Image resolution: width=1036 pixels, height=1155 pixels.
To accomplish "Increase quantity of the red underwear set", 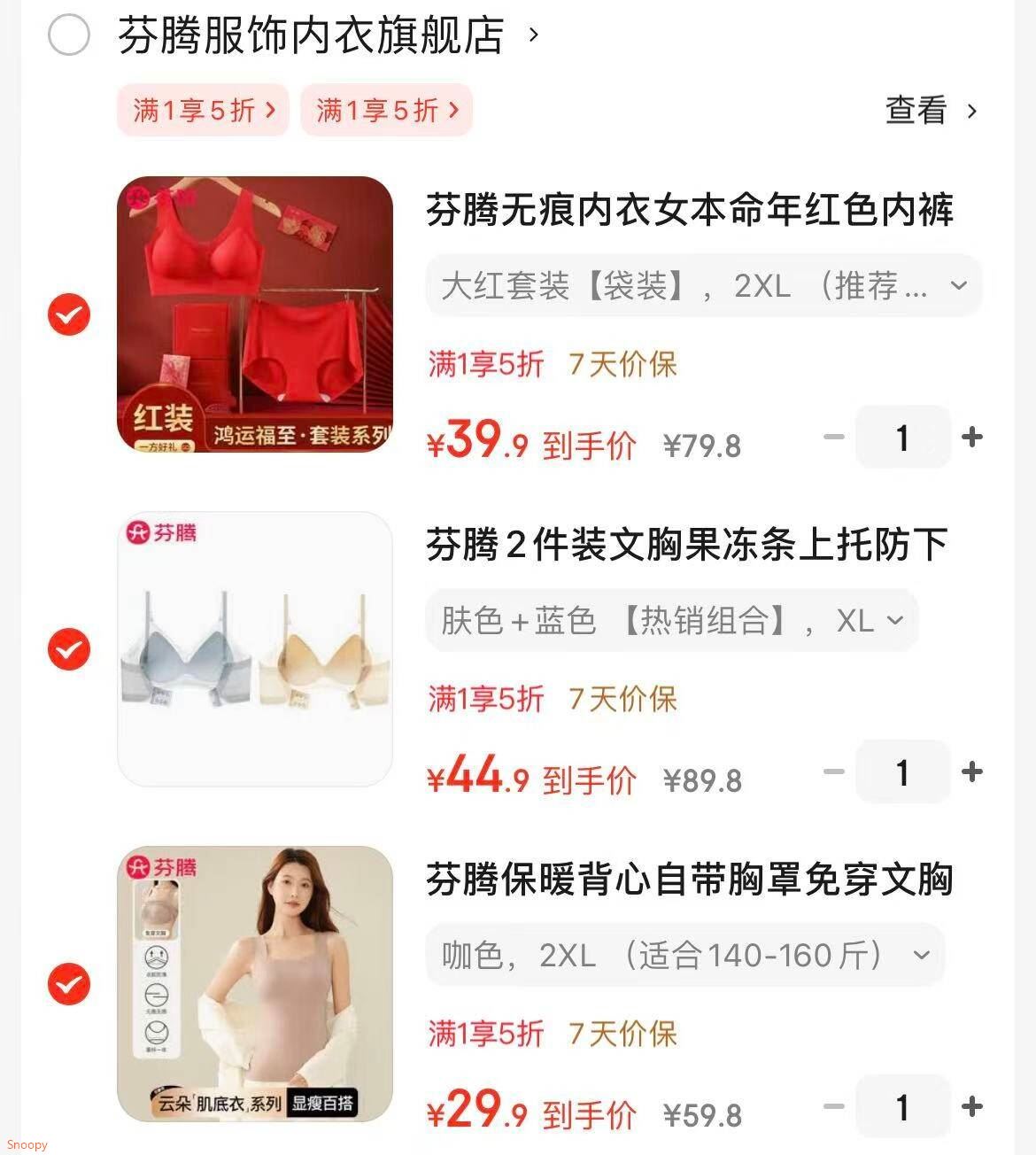I will pyautogui.click(x=974, y=436).
